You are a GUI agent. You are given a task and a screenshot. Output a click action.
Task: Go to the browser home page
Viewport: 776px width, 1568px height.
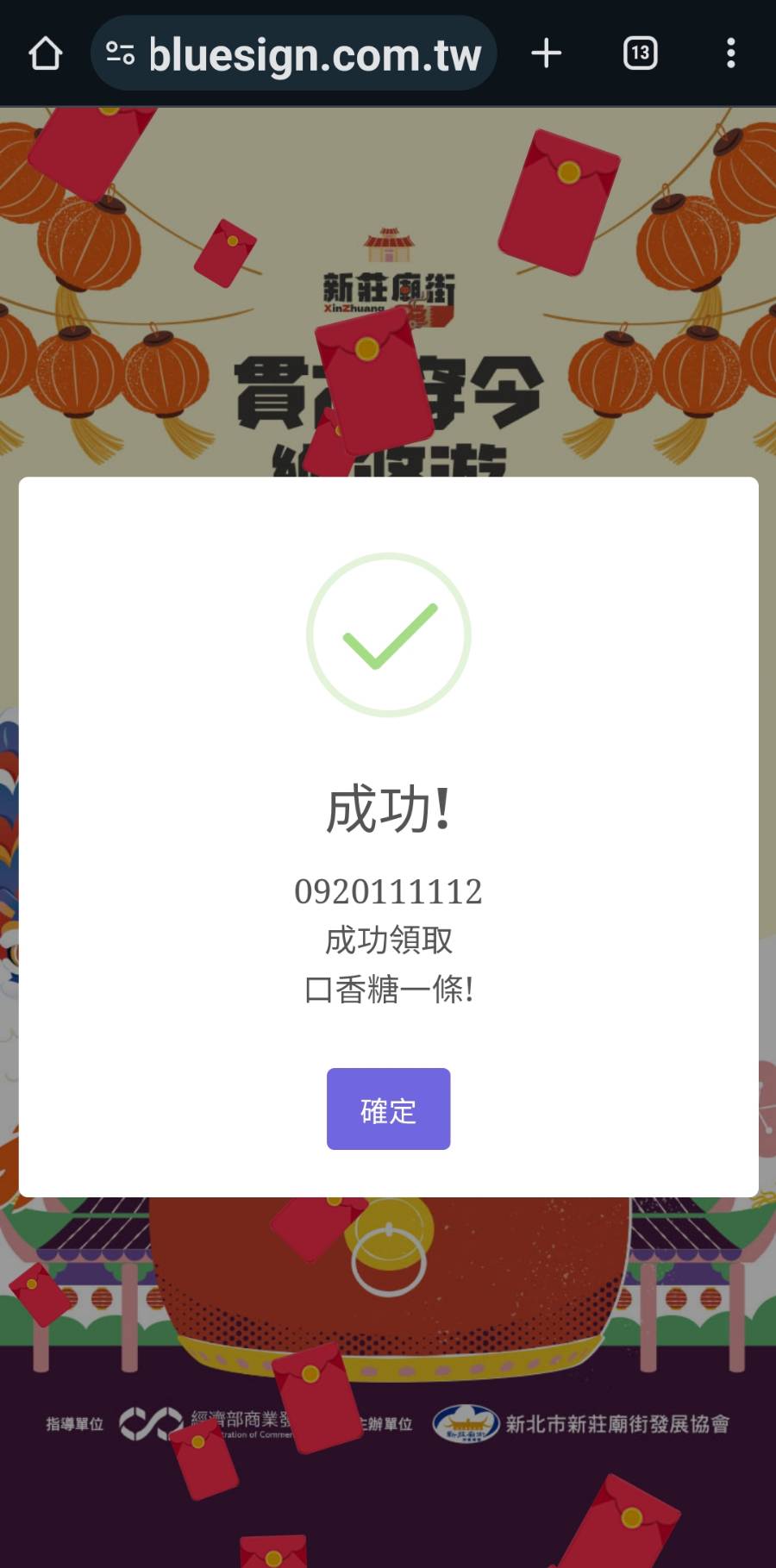(46, 53)
